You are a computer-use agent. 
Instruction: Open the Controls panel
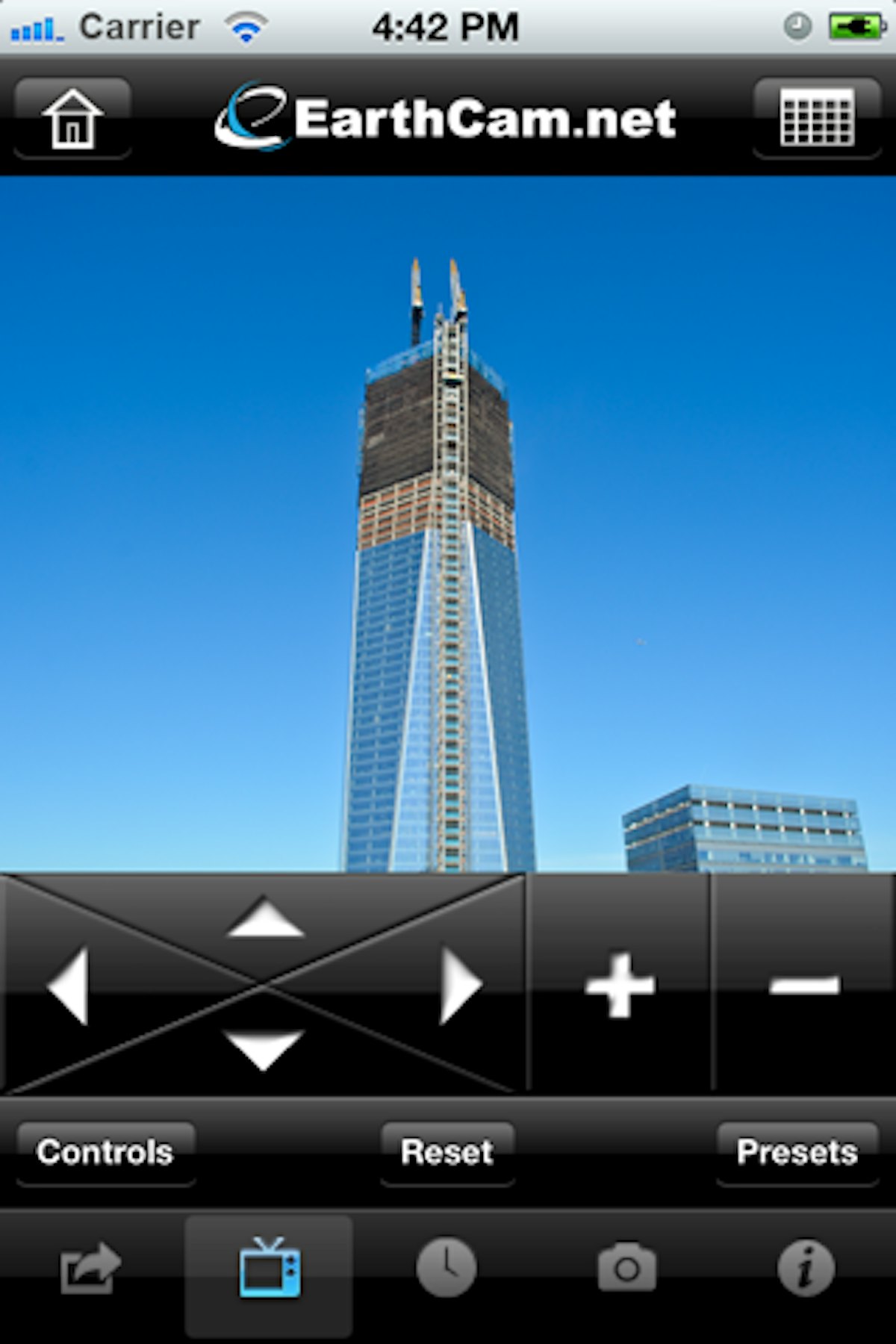coord(105,1151)
